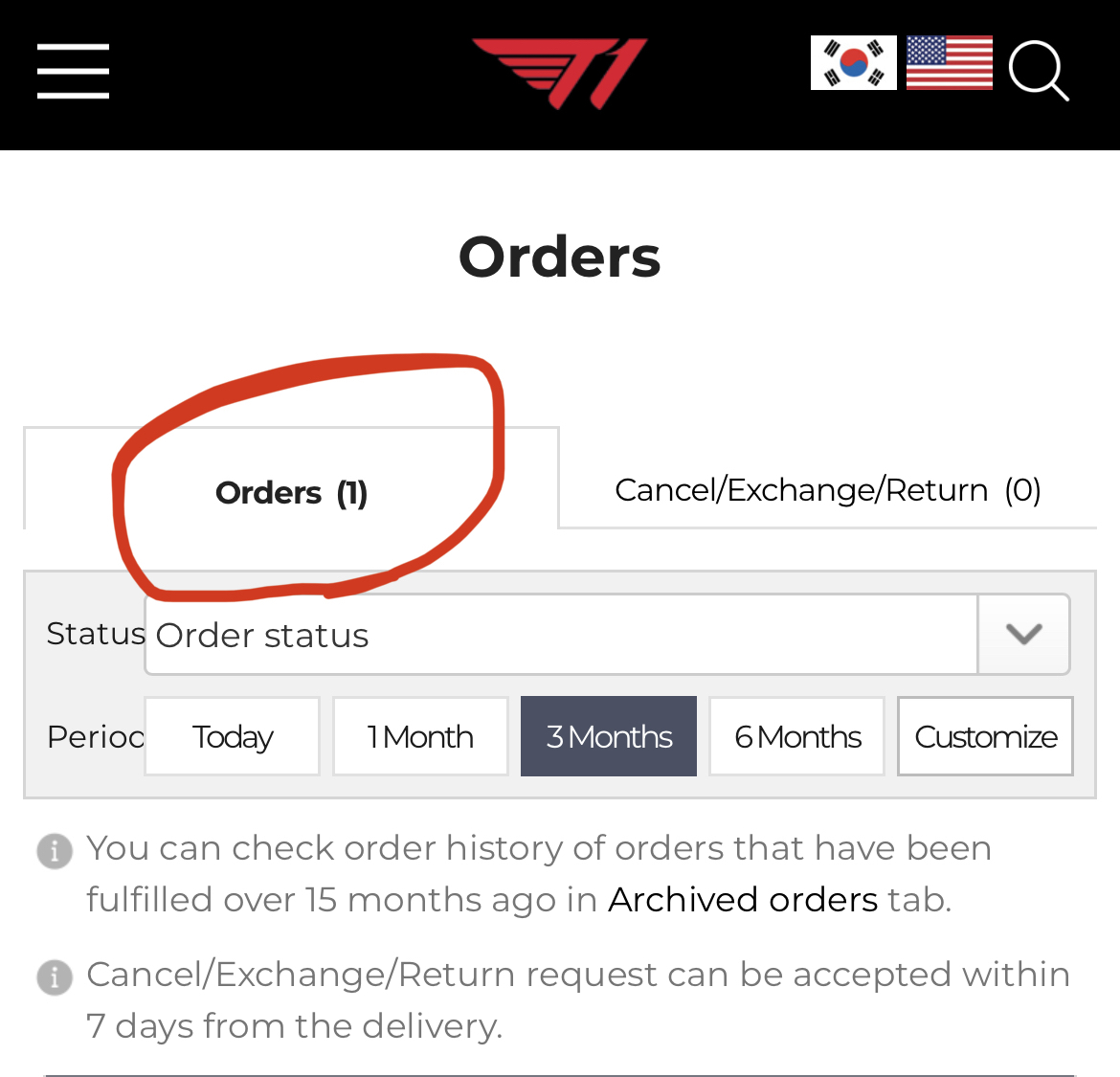Open the Archived orders link
Image resolution: width=1120 pixels, height=1077 pixels.
pos(743,900)
